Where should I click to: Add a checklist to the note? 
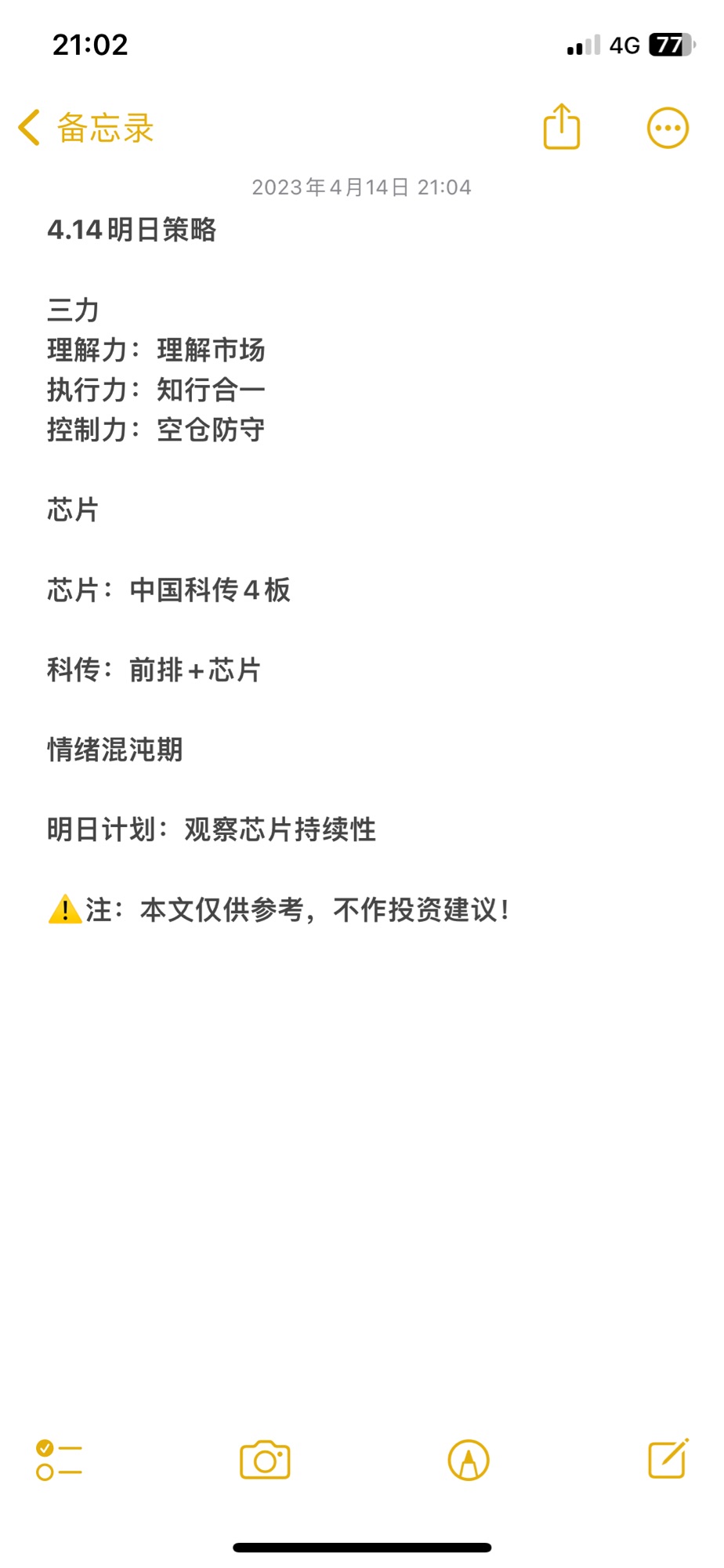[59, 1460]
